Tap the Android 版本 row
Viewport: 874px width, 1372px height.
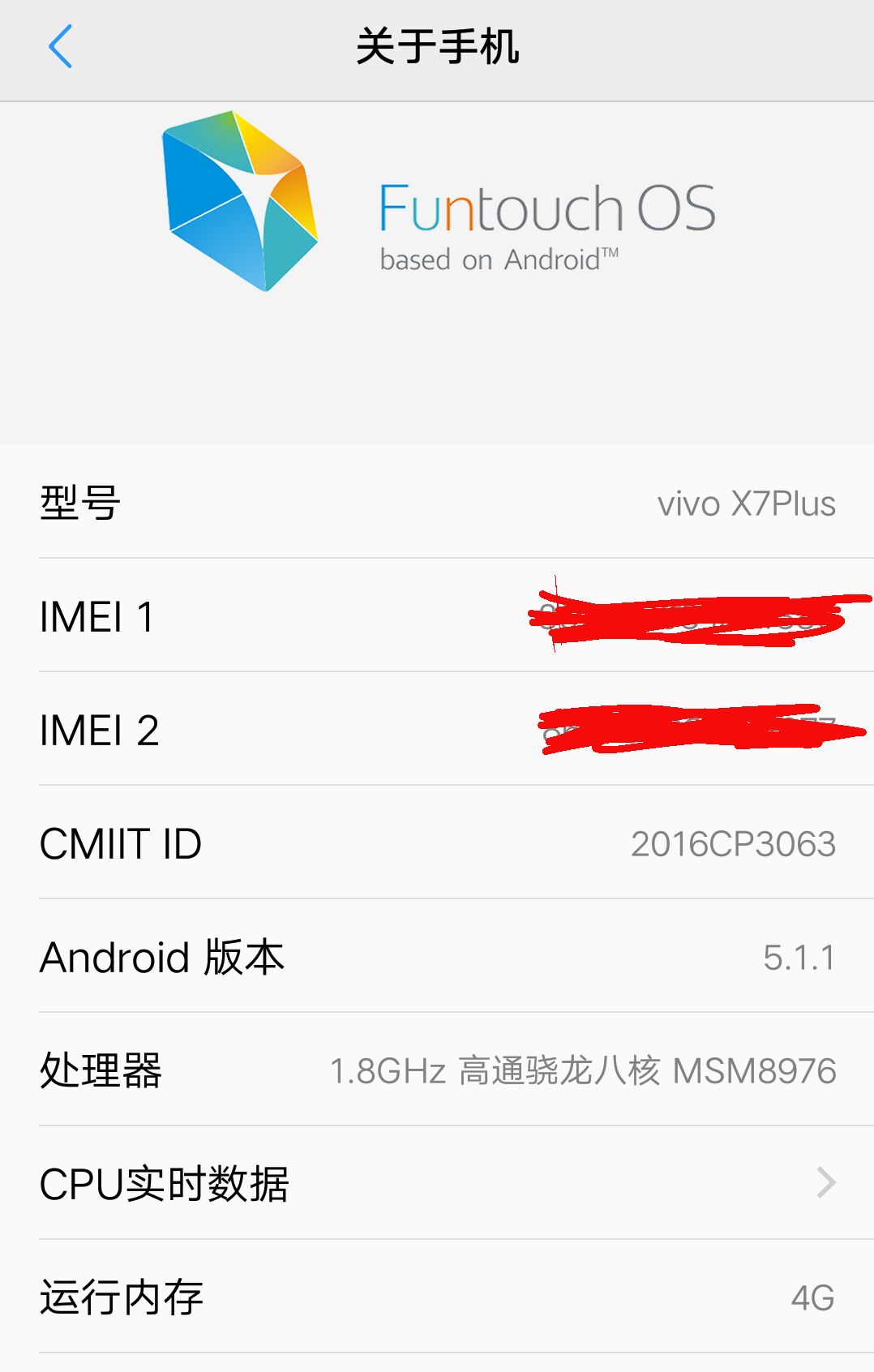(x=438, y=958)
